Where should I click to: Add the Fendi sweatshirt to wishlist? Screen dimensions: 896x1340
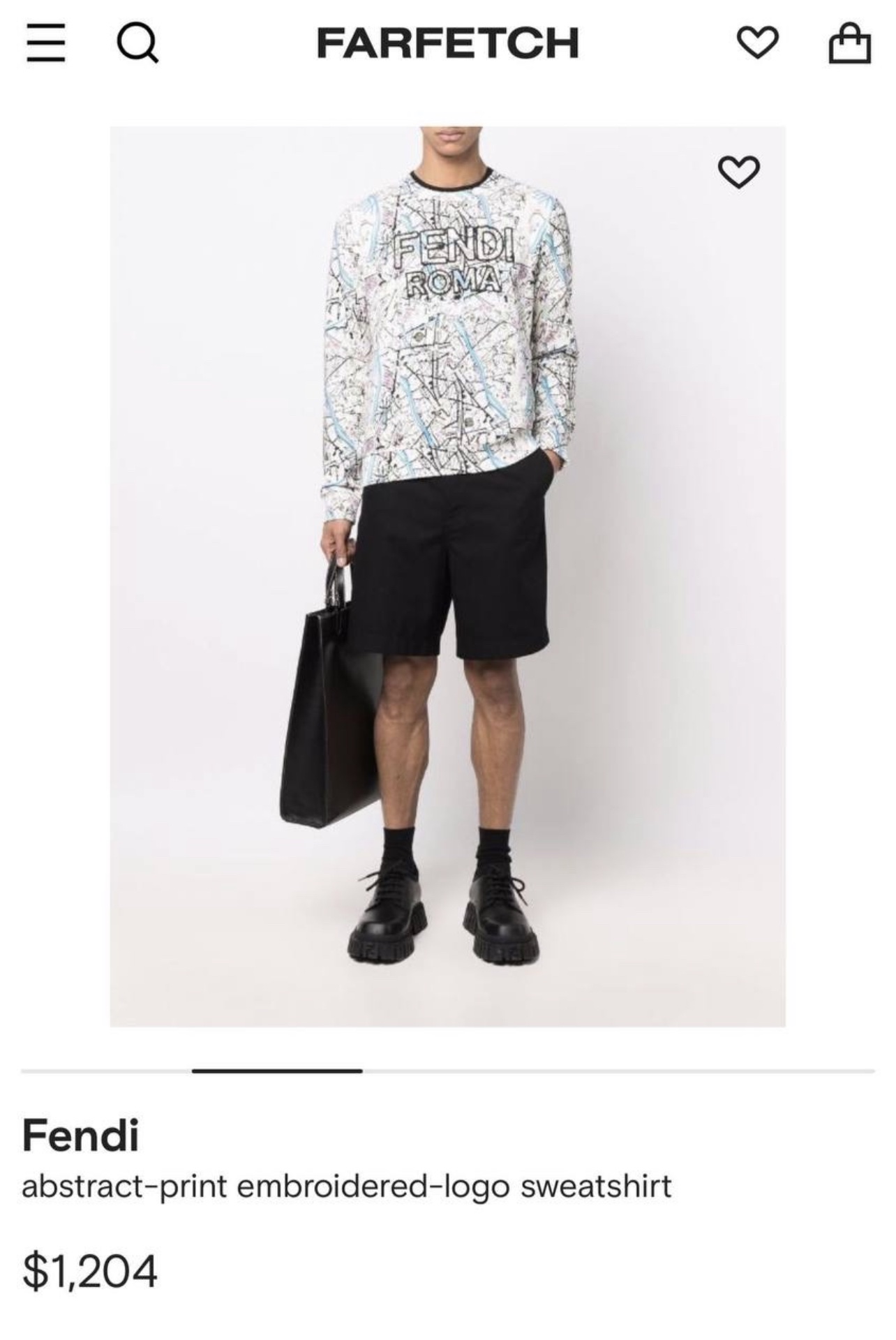738,172
